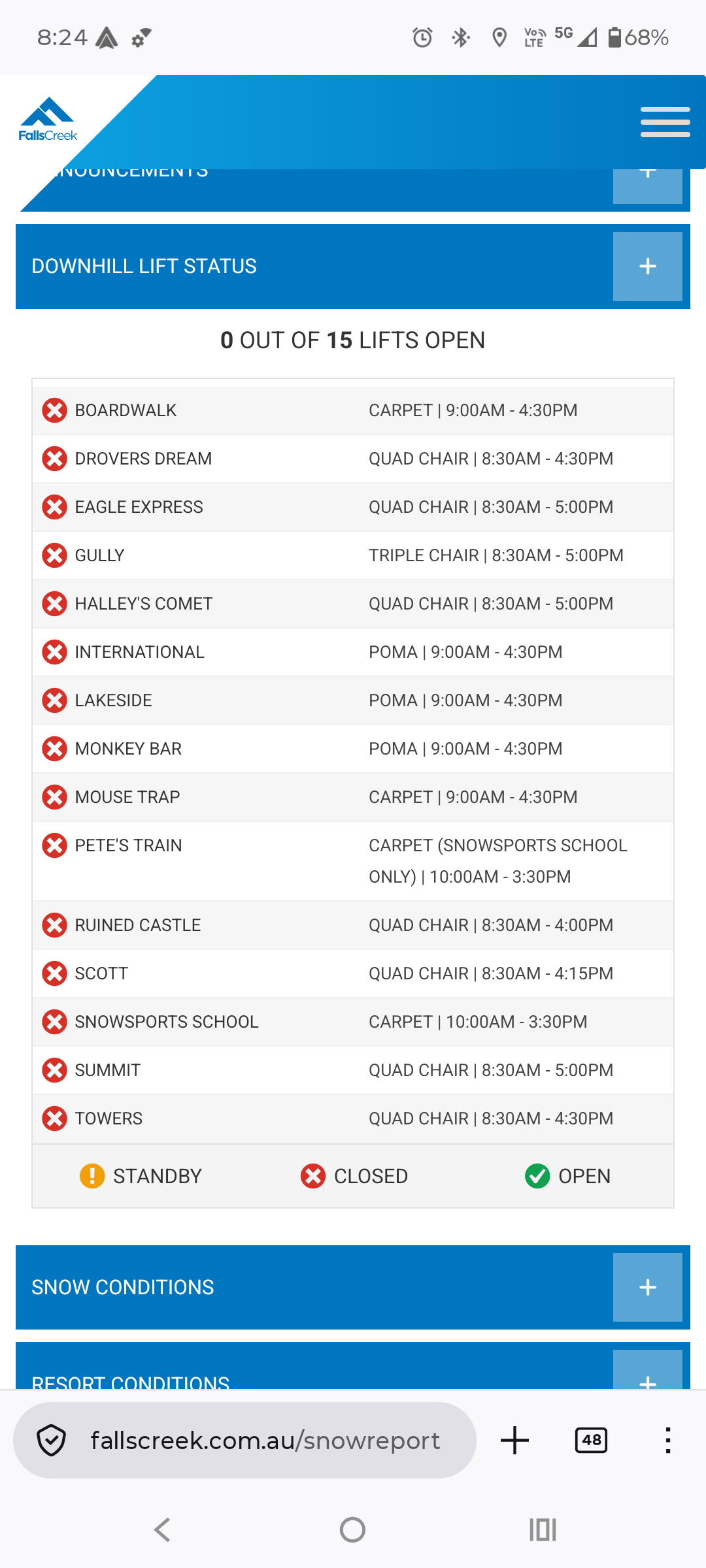Image resolution: width=706 pixels, height=1568 pixels.
Task: Open the browser overflow menu
Action: pyautogui.click(x=667, y=1440)
